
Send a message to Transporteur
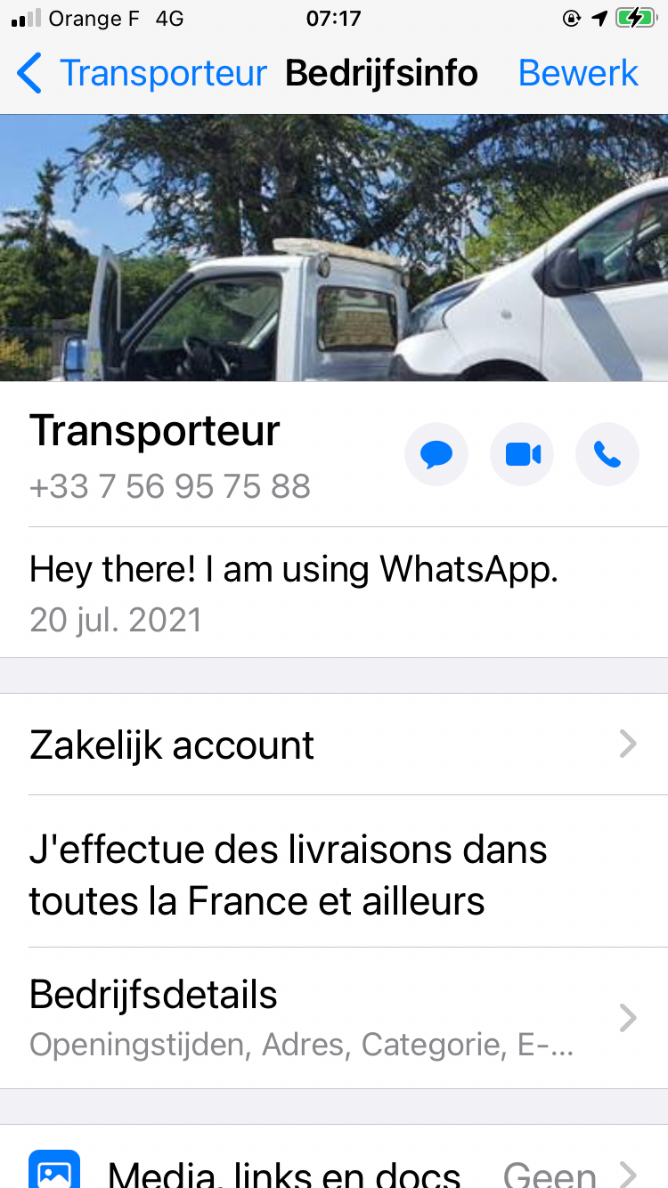(x=436, y=455)
